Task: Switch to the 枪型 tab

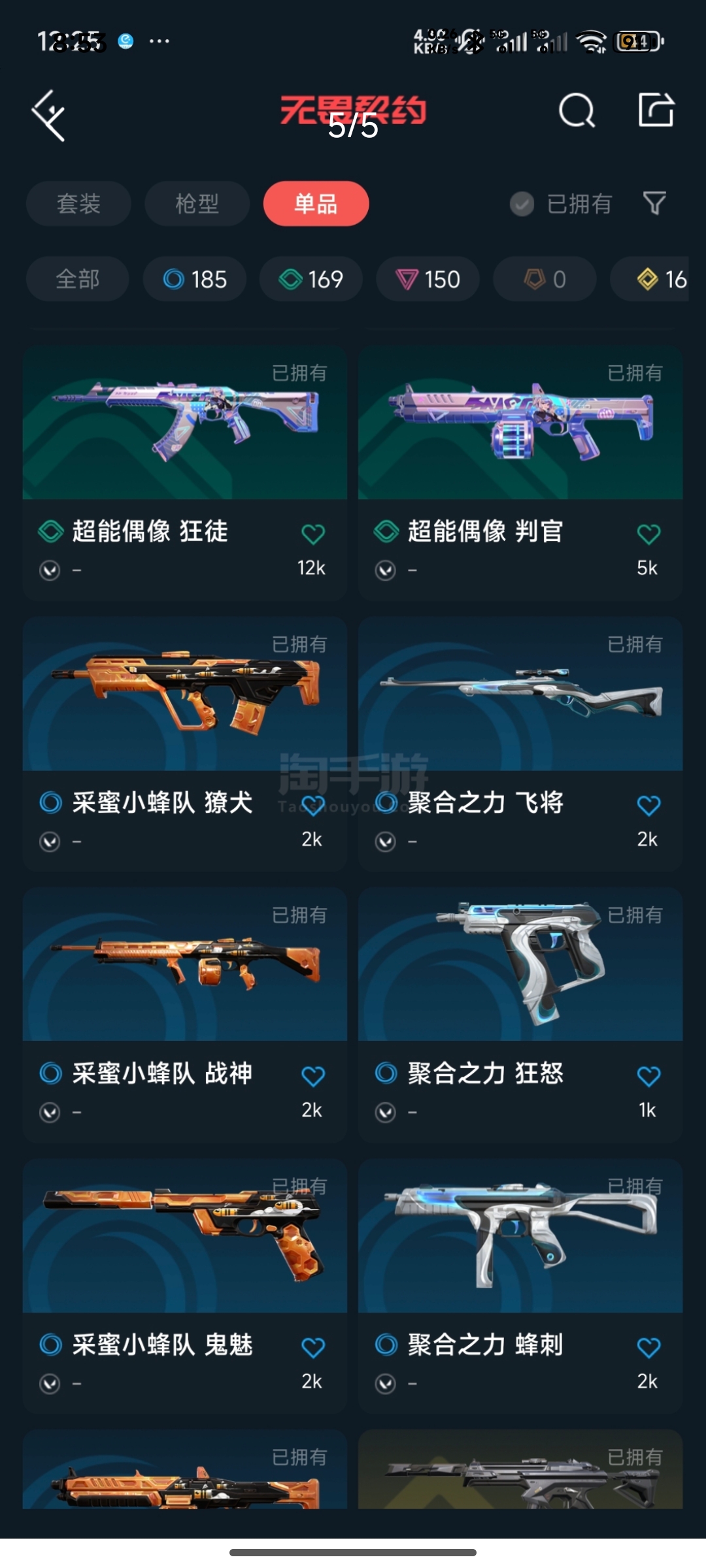Action: [197, 204]
